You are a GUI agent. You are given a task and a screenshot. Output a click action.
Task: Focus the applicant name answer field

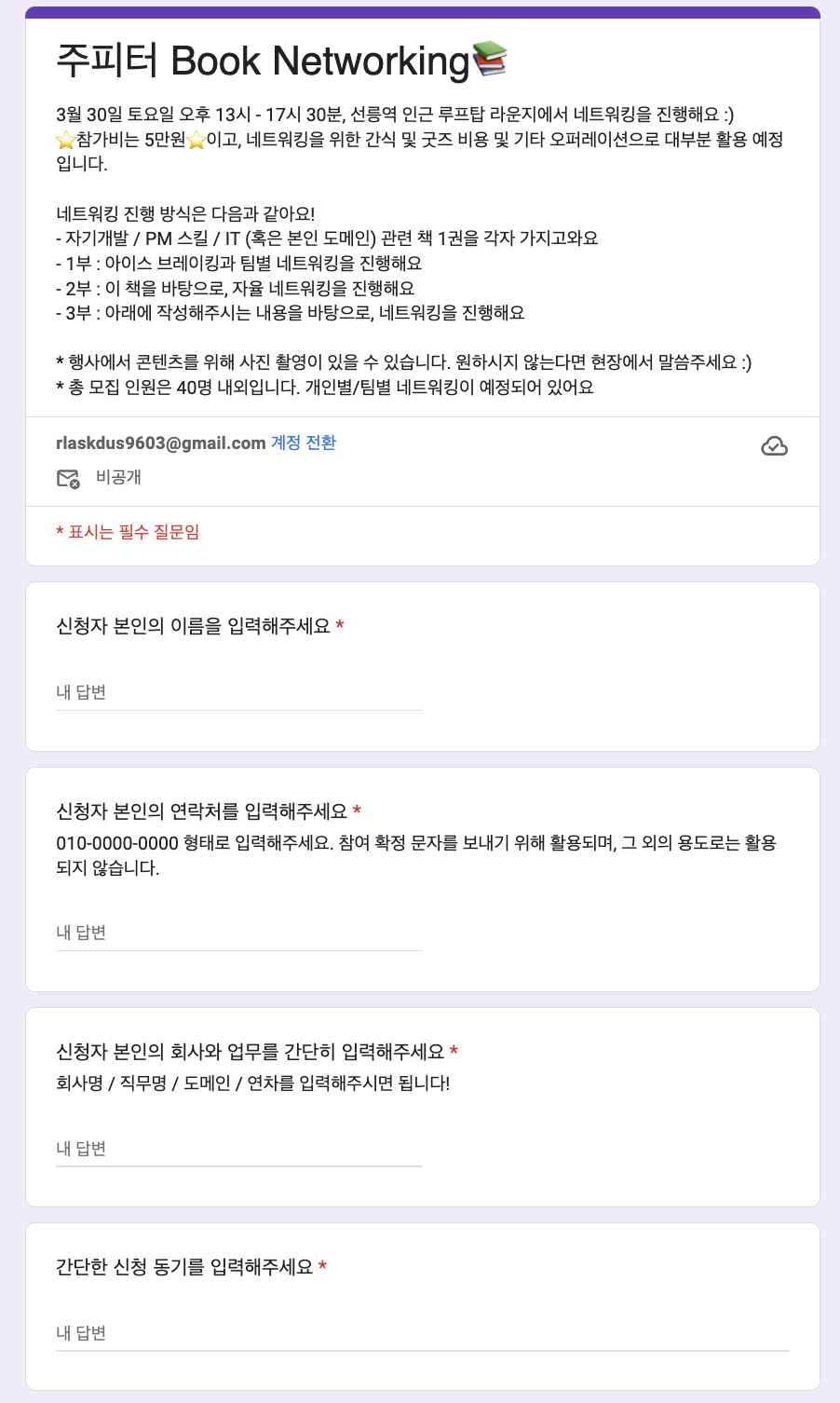pos(239,692)
